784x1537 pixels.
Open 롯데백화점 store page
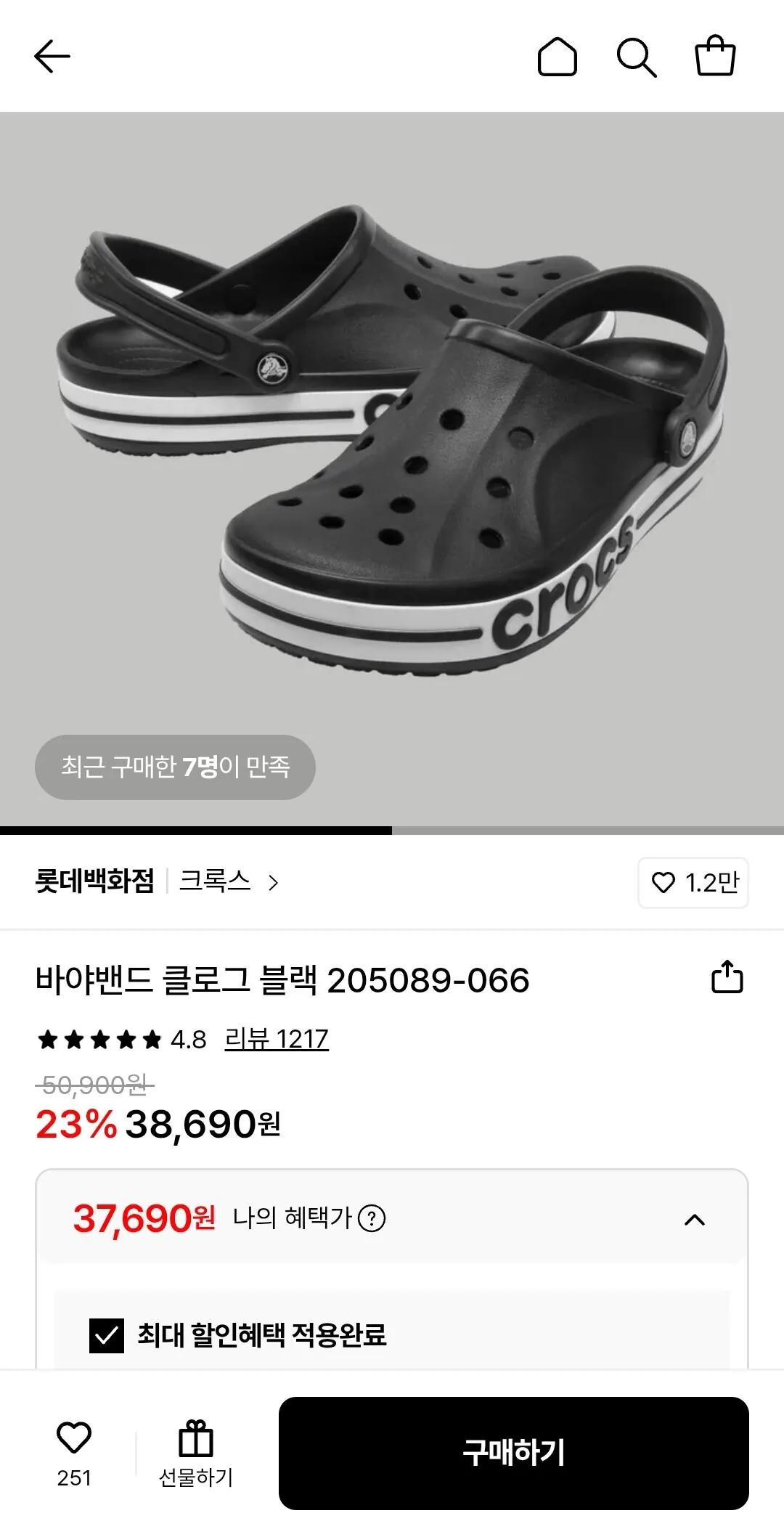(96, 884)
